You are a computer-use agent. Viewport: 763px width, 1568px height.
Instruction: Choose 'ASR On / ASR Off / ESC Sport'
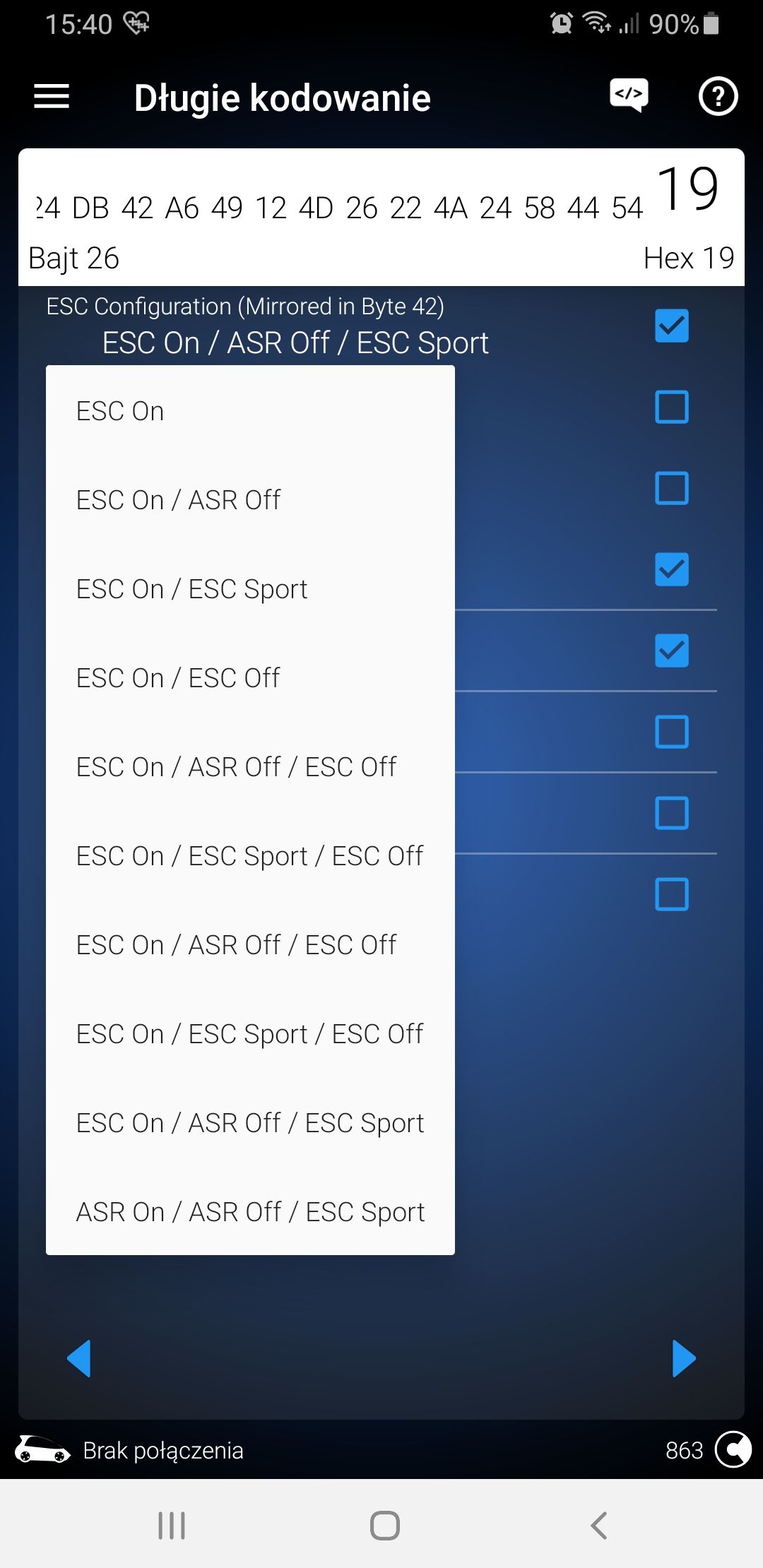(250, 1212)
